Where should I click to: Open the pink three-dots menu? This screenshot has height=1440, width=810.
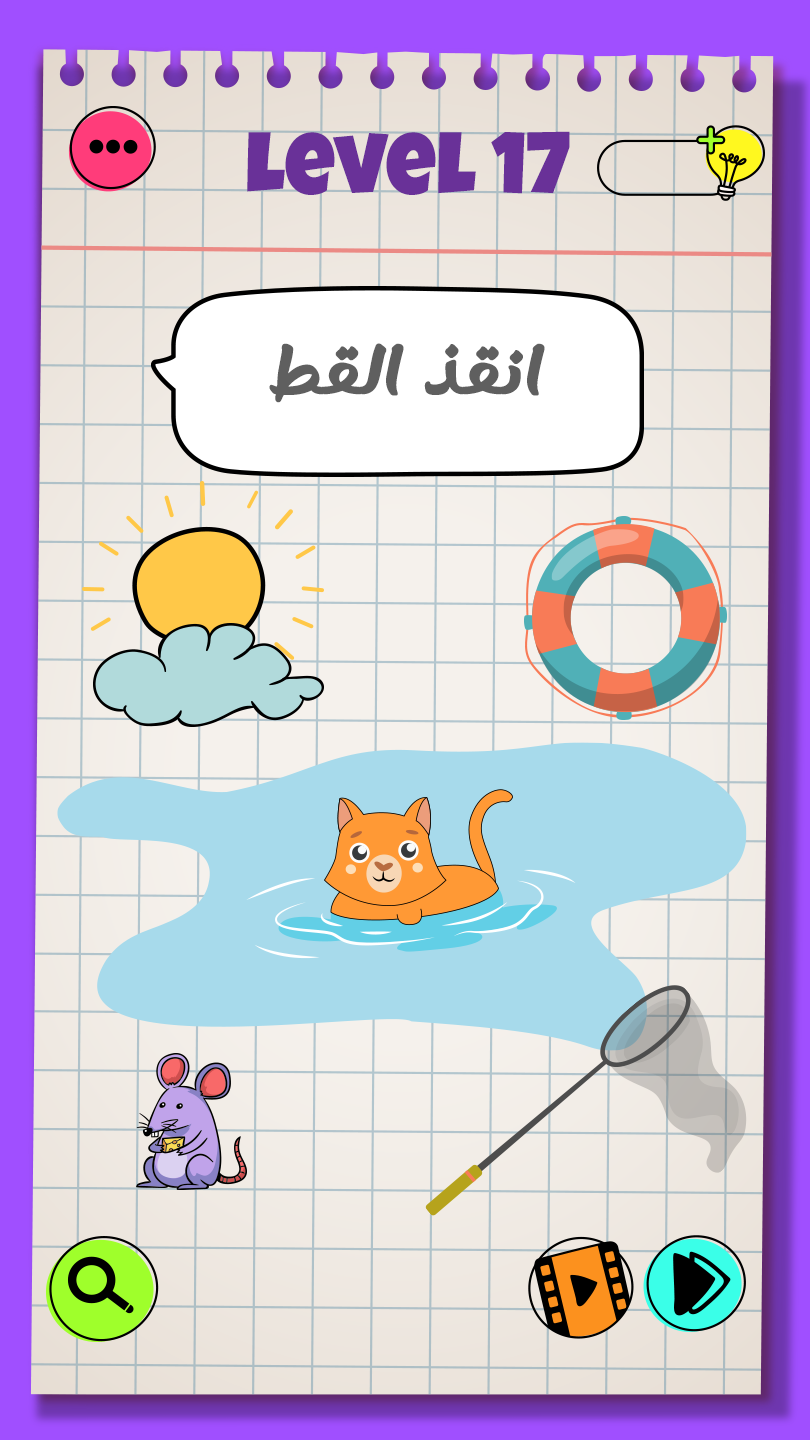coord(112,148)
